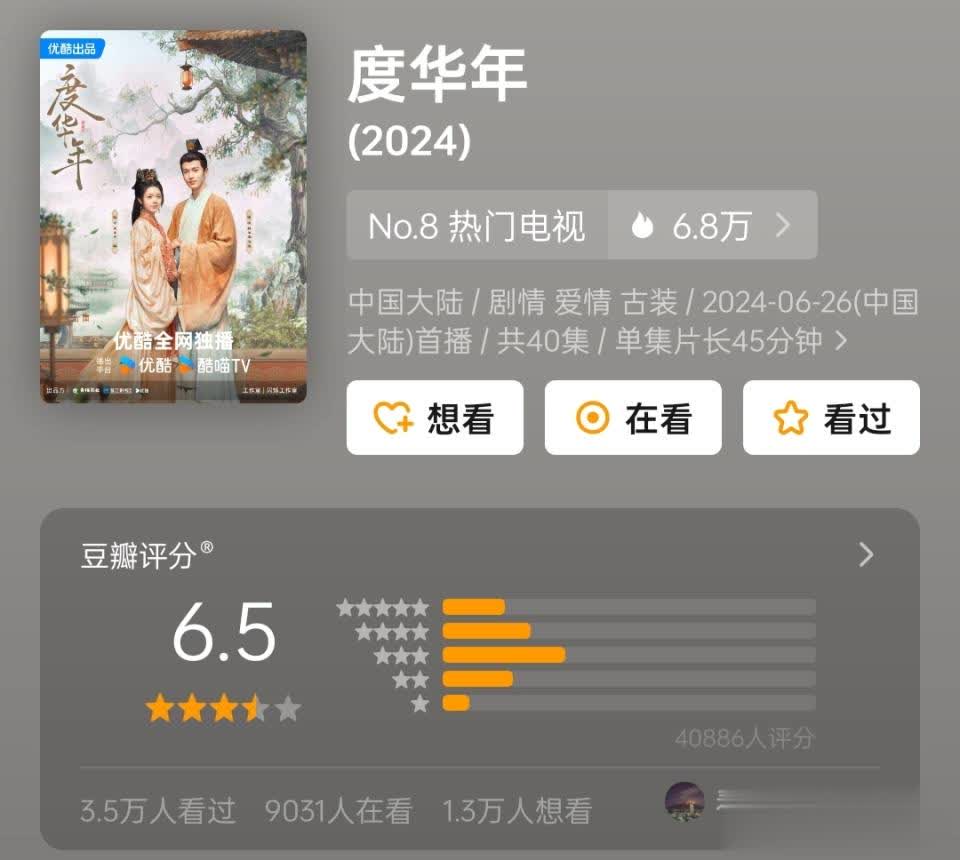The width and height of the screenshot is (960, 860).
Task: Open the 度华年 poster image
Action: point(173,217)
